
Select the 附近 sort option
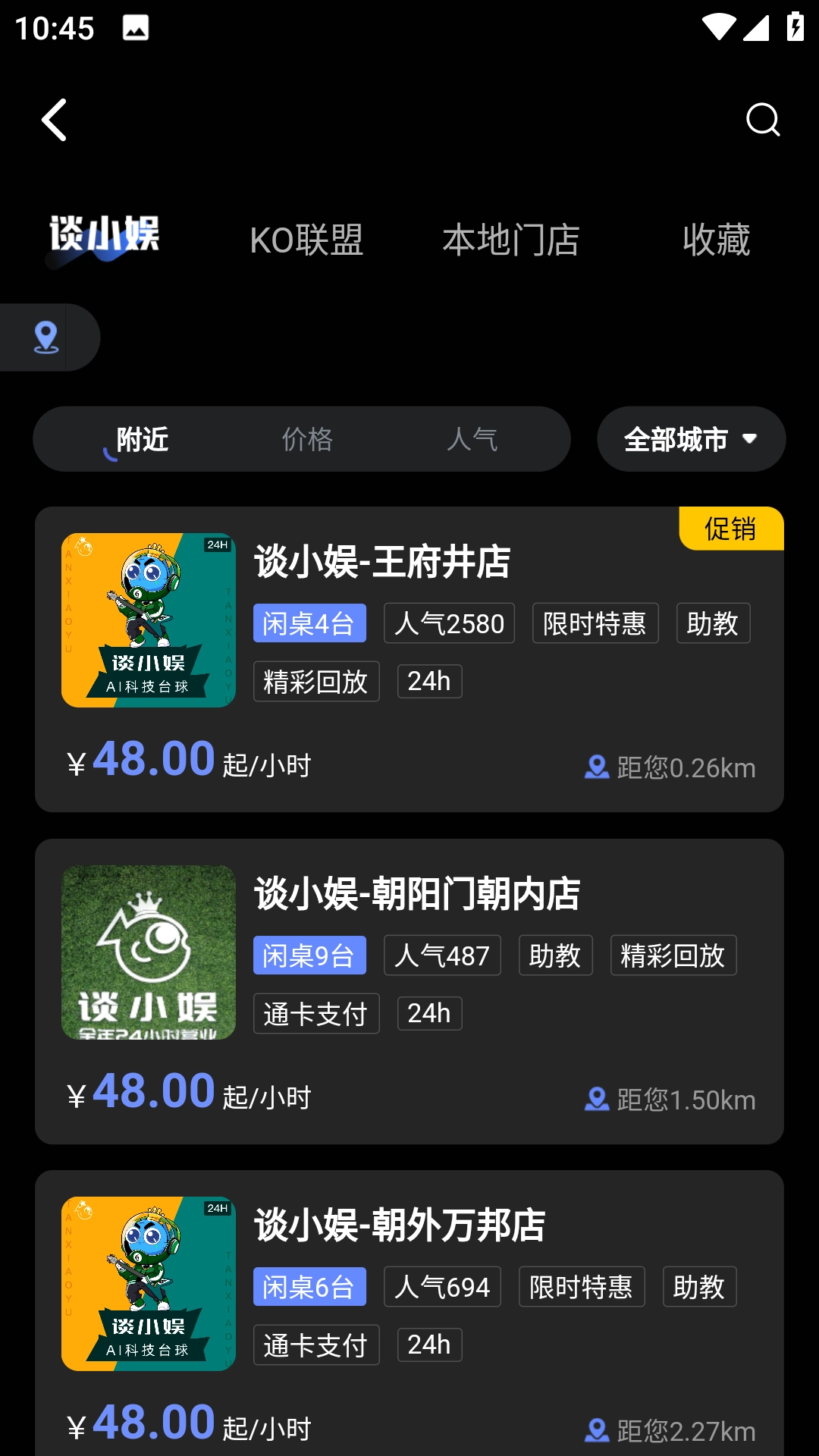(144, 438)
